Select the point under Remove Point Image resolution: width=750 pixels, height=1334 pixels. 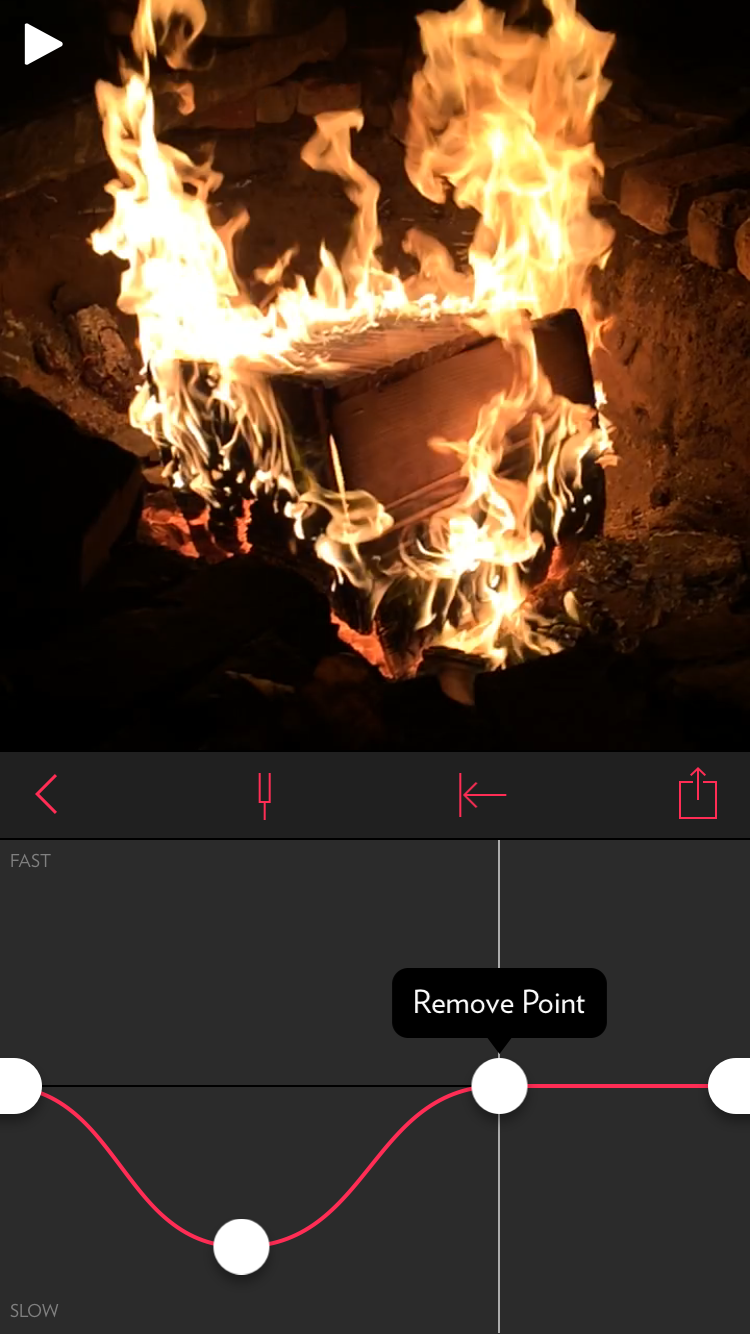(499, 1086)
